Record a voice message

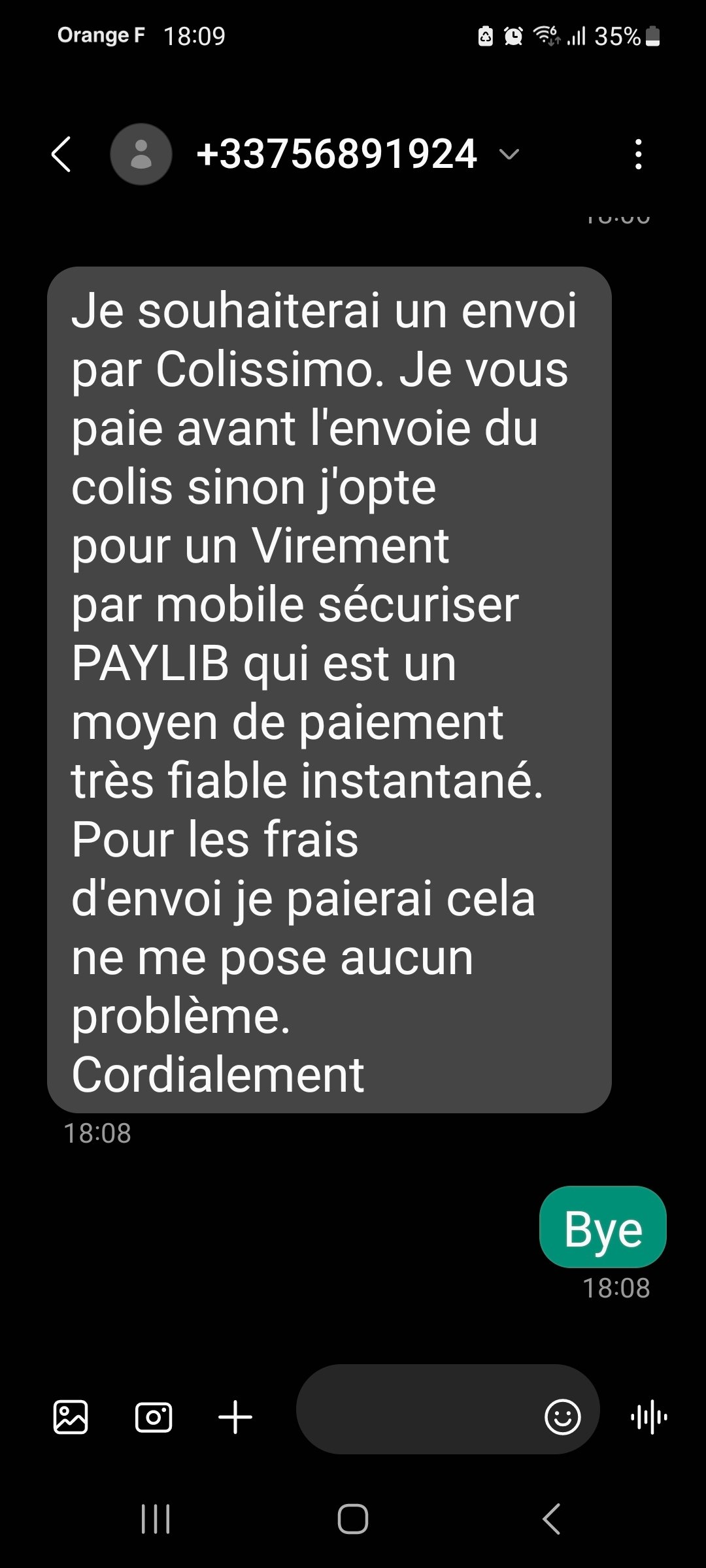[649, 1417]
